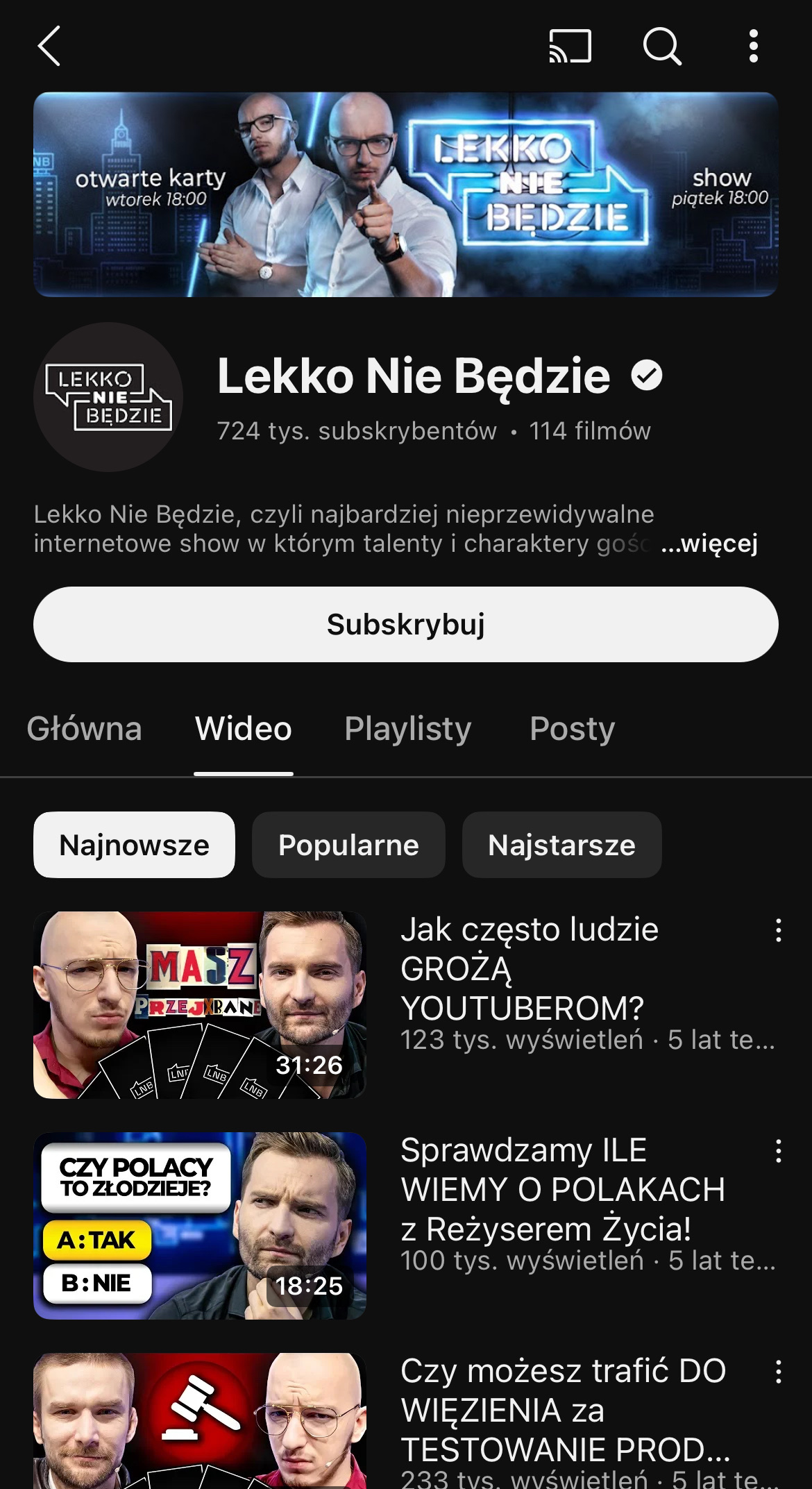Switch to the Playlisty tab
This screenshot has height=1489, width=812.
pos(408,729)
